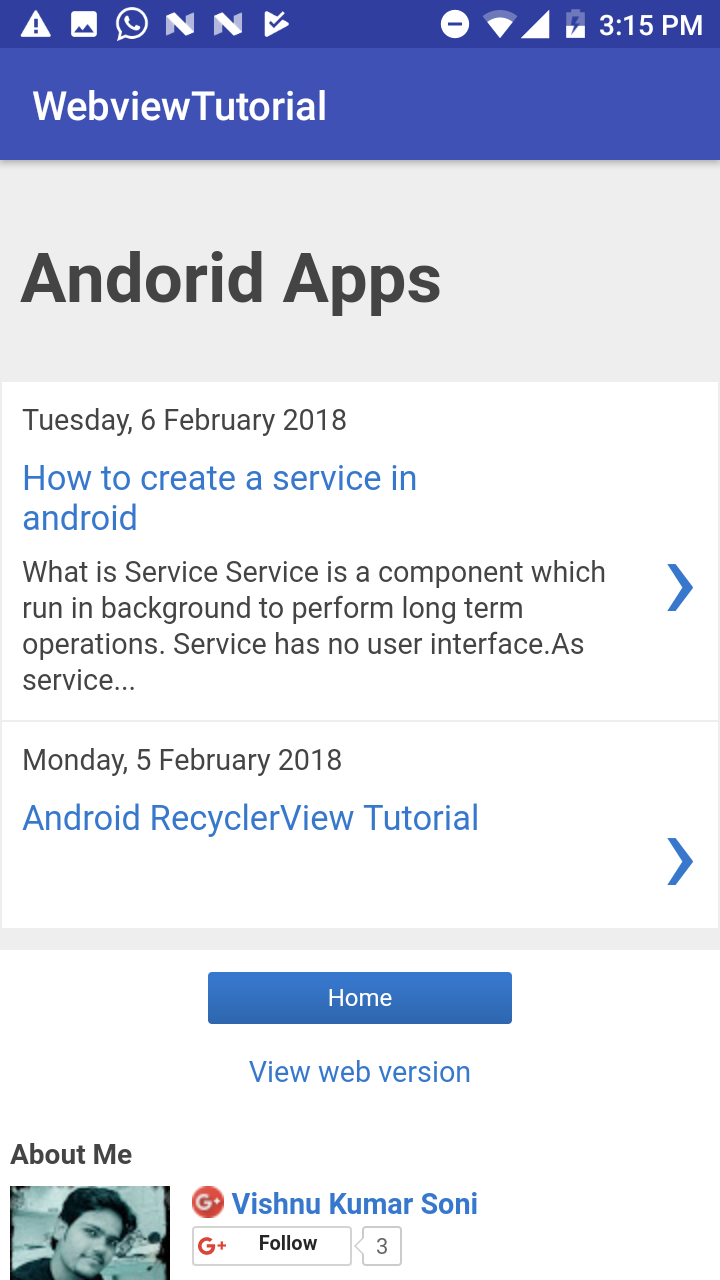Tap the Wi-Fi status icon
720x1280 pixels.
click(497, 23)
